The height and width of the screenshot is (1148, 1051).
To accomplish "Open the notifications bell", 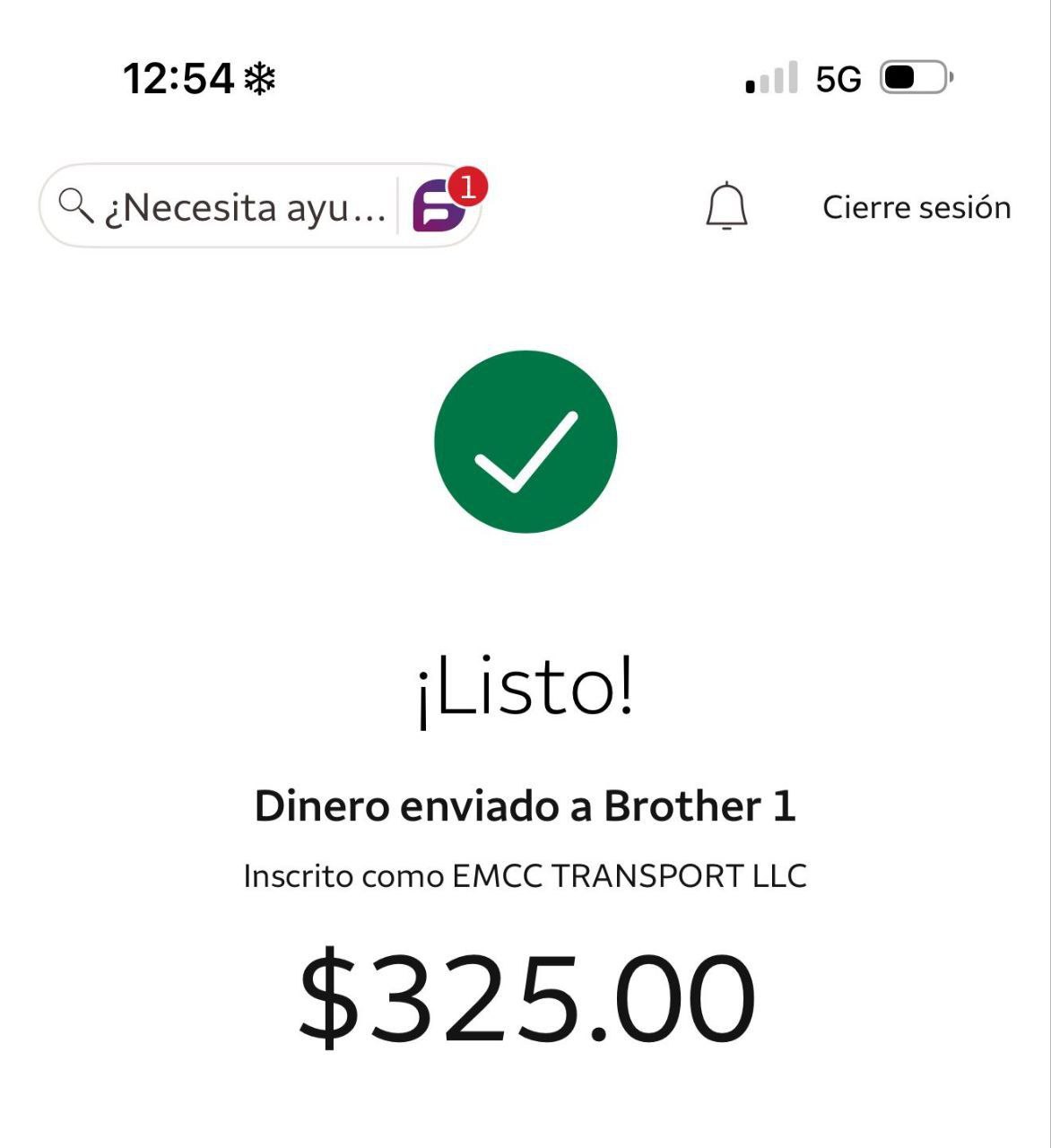I will (726, 206).
